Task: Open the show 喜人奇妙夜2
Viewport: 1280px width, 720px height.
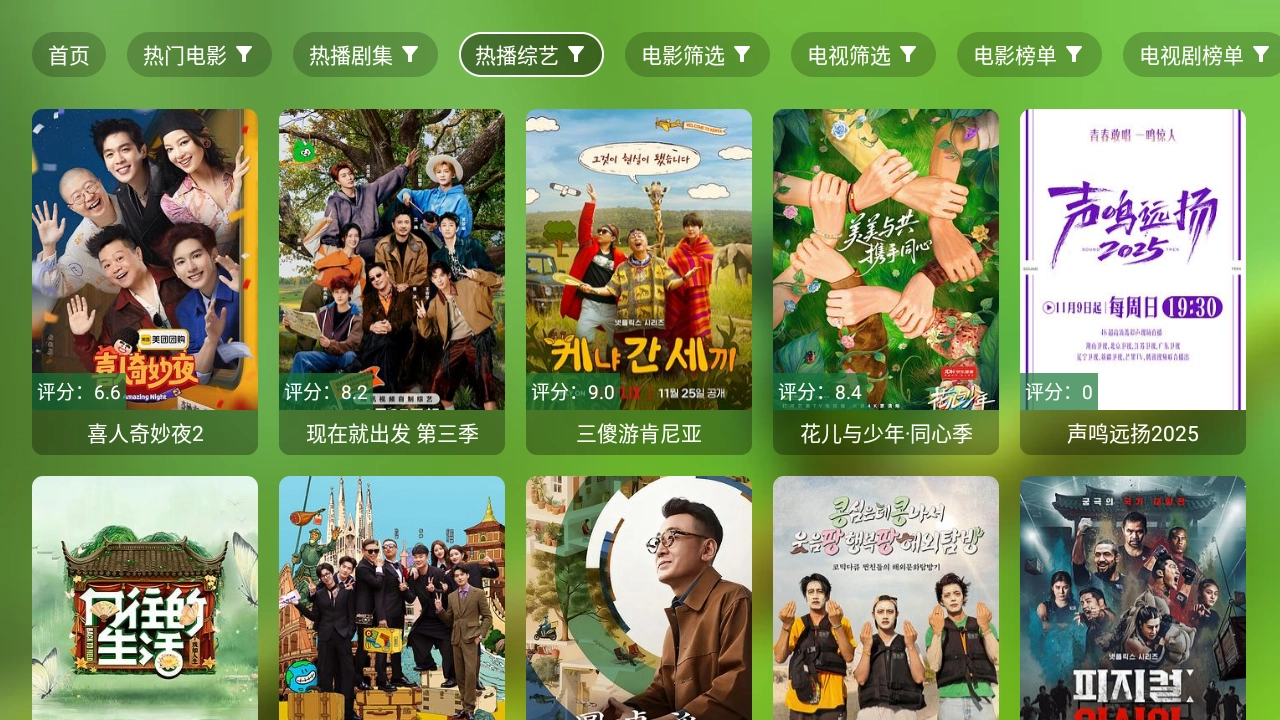Action: (145, 280)
